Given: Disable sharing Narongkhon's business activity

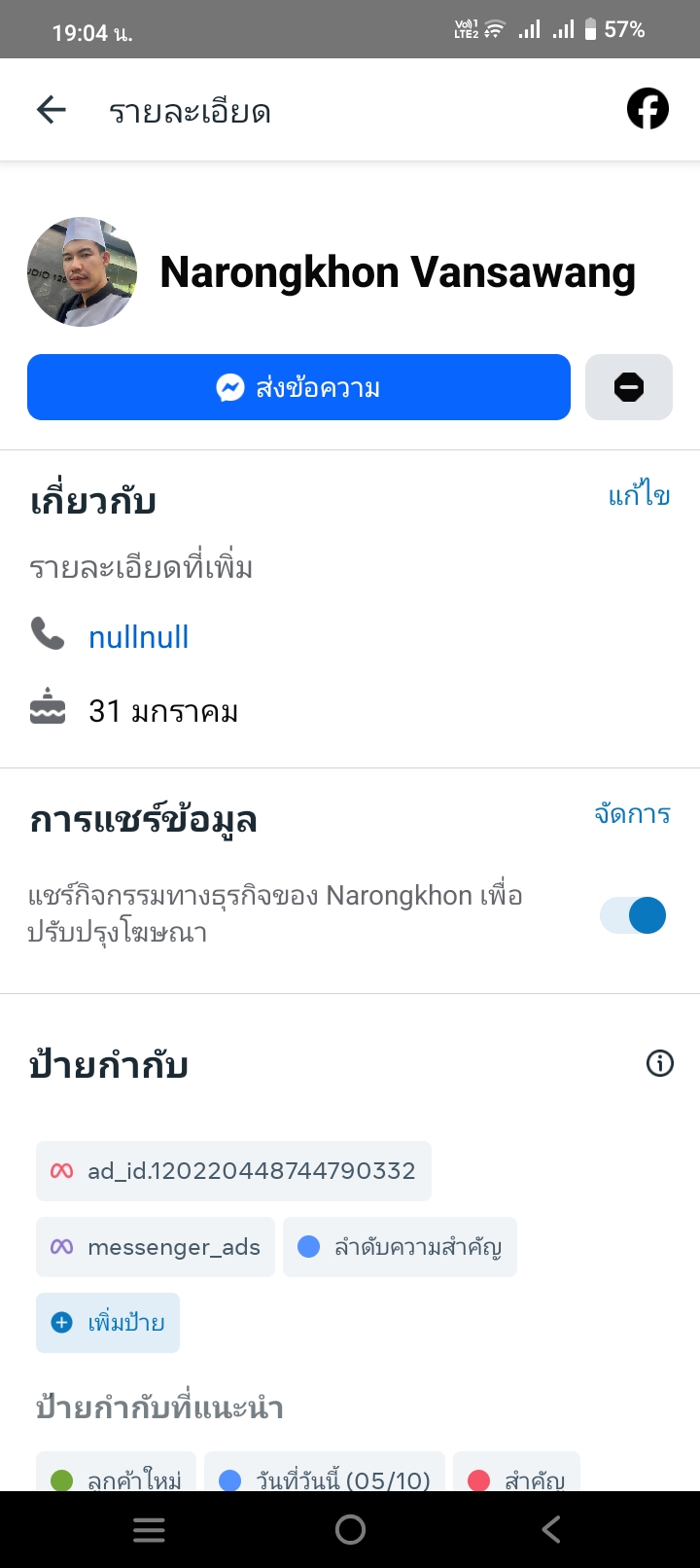Looking at the screenshot, I should click(x=633, y=915).
